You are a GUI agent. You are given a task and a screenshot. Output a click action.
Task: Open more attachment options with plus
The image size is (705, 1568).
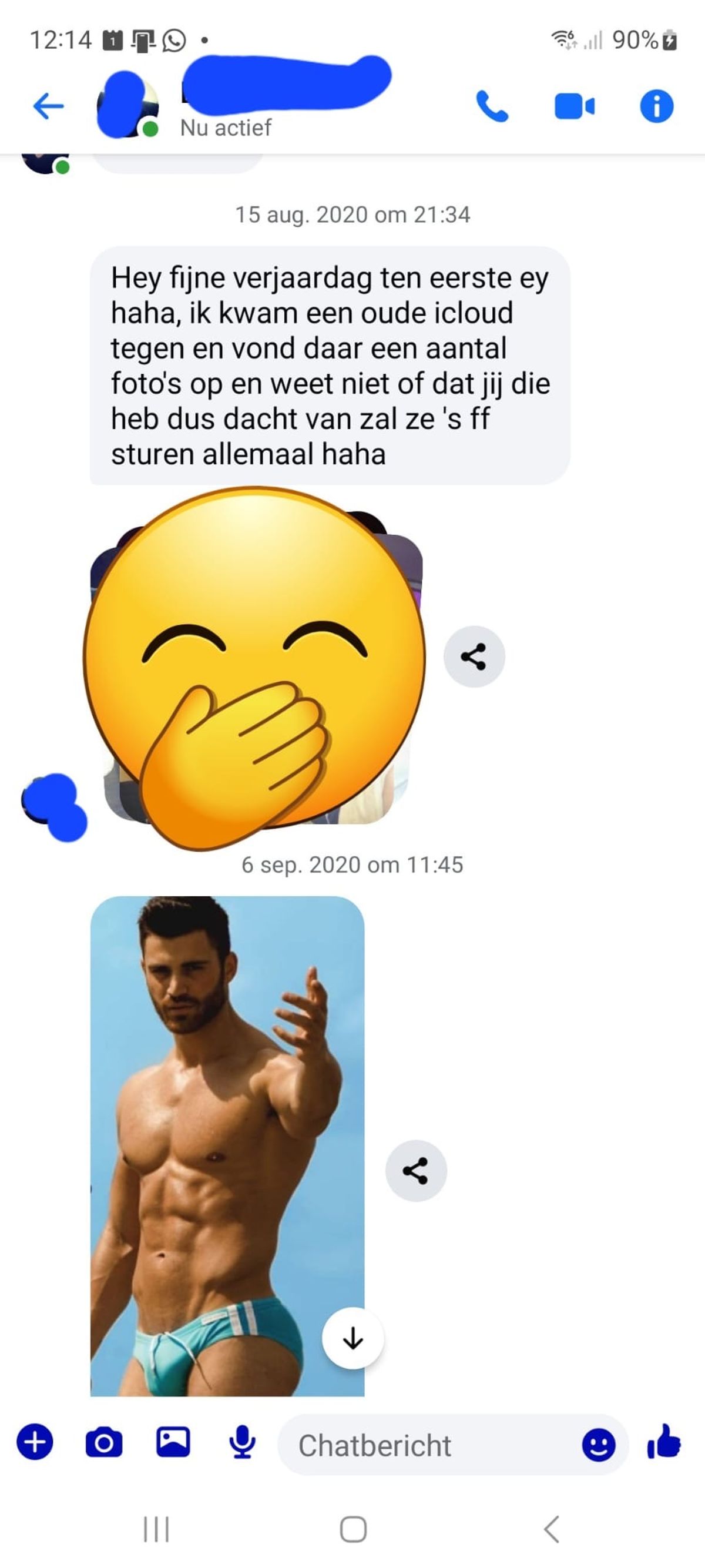[35, 1443]
